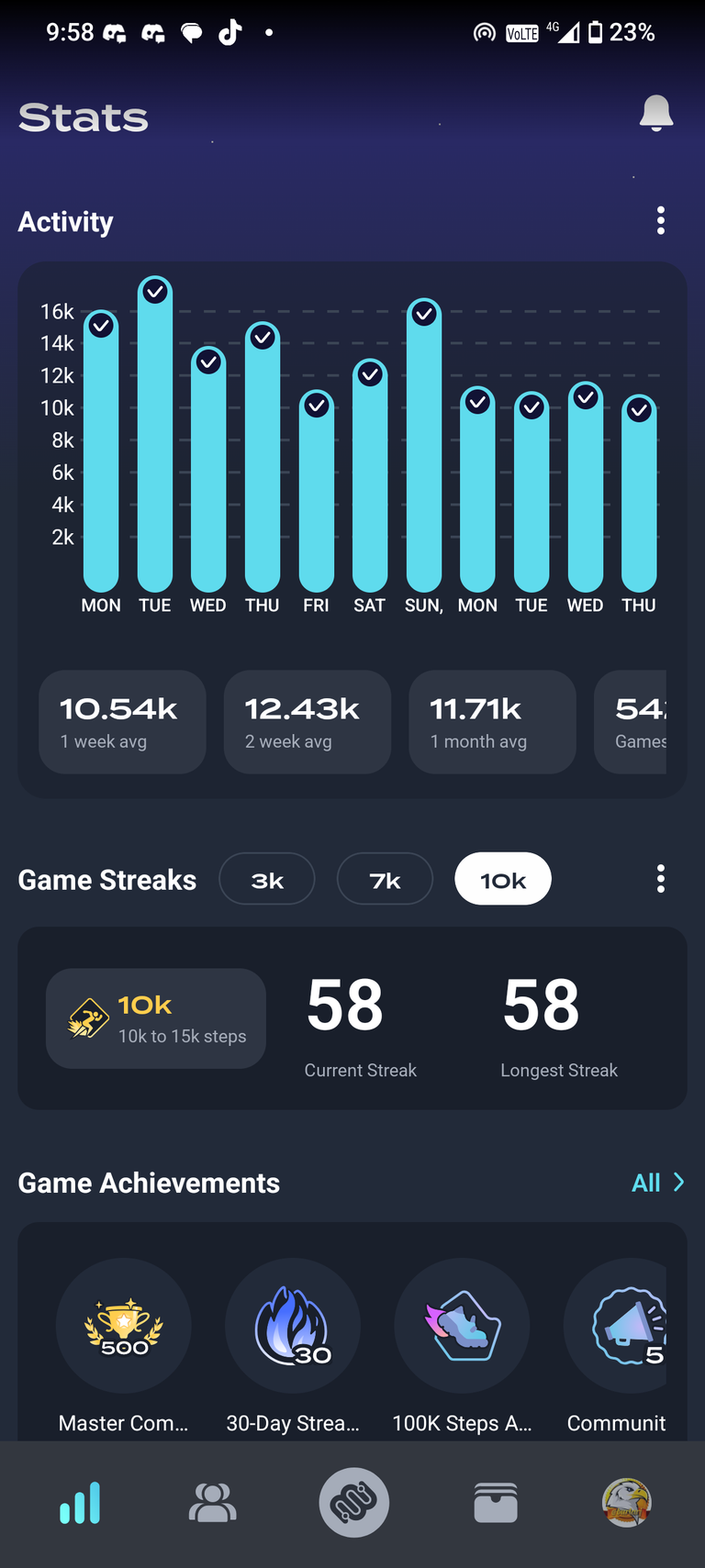705x1568 pixels.
Task: Tap the 2 week avg card
Action: click(308, 722)
